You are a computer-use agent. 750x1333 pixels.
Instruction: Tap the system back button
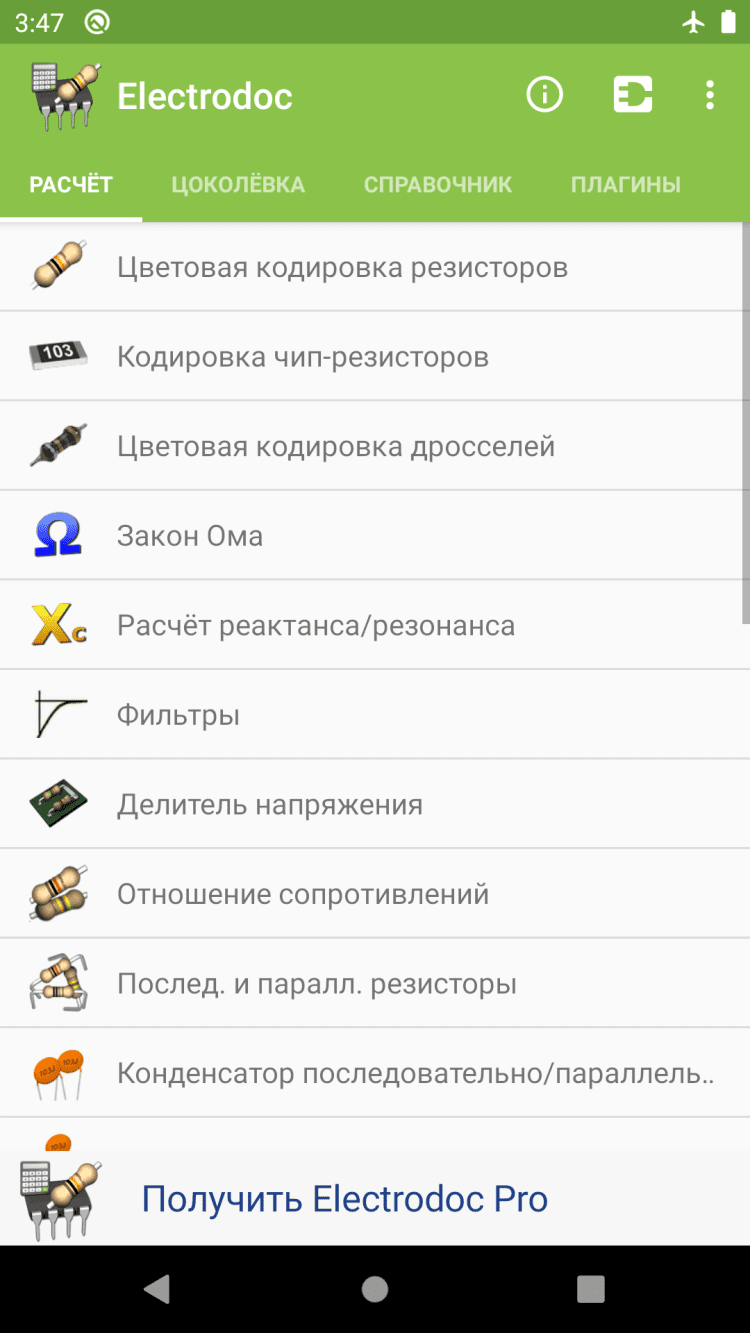pos(157,1289)
